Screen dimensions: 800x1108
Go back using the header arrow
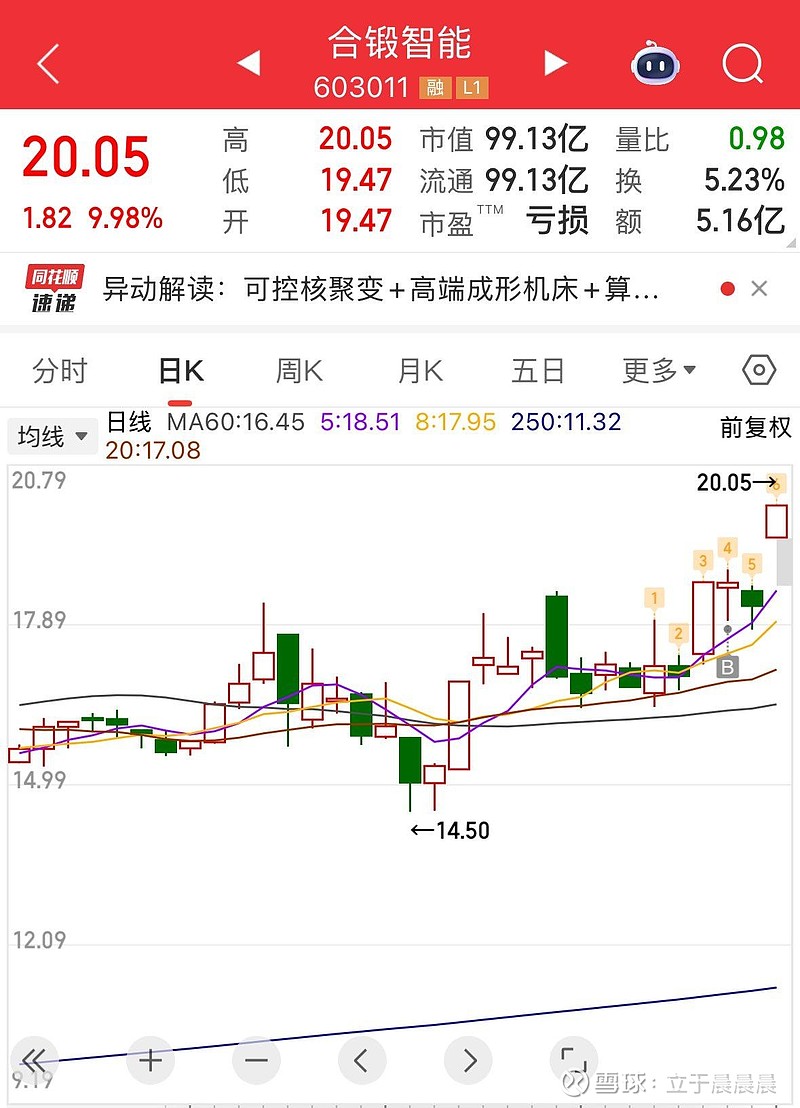coord(48,65)
